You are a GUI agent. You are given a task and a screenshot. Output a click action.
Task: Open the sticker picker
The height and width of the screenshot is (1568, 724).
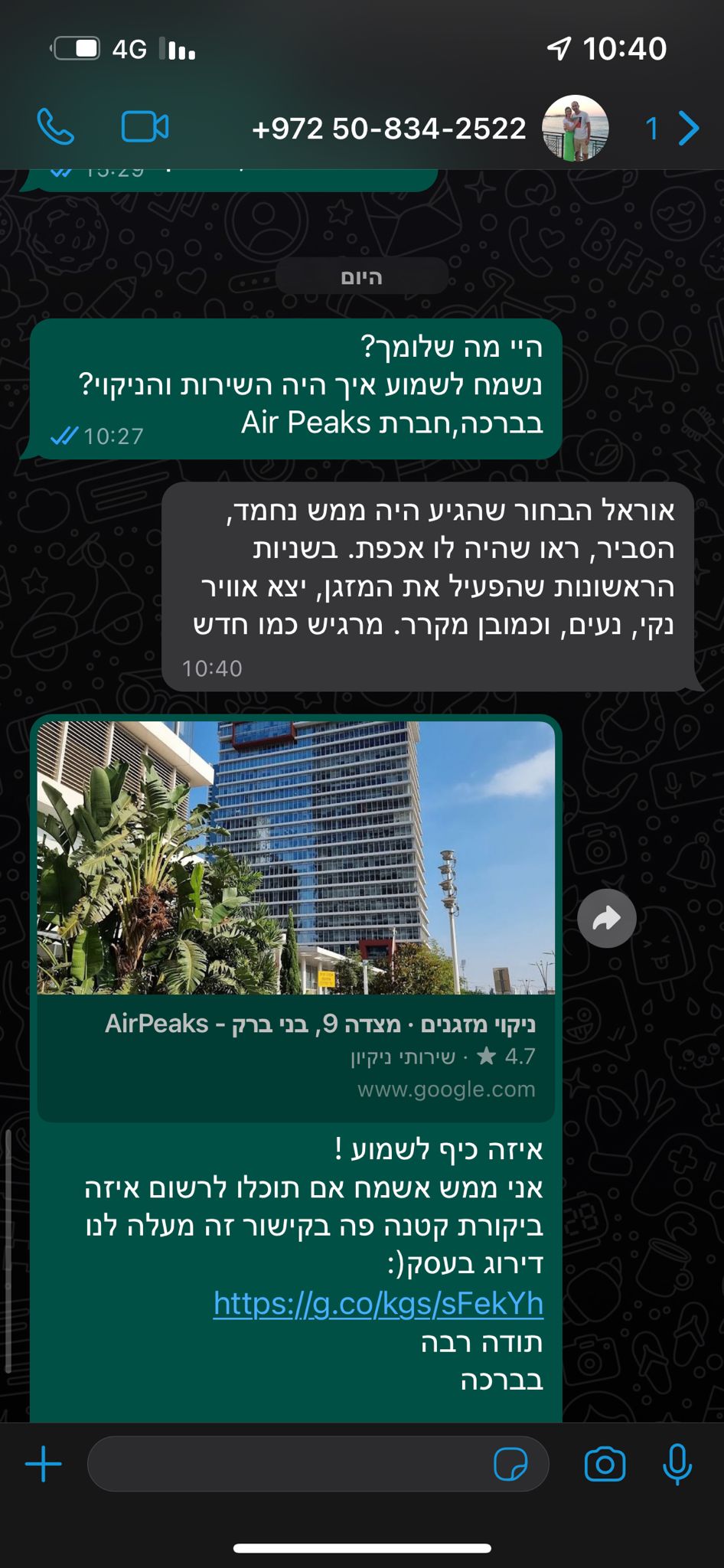[510, 1465]
